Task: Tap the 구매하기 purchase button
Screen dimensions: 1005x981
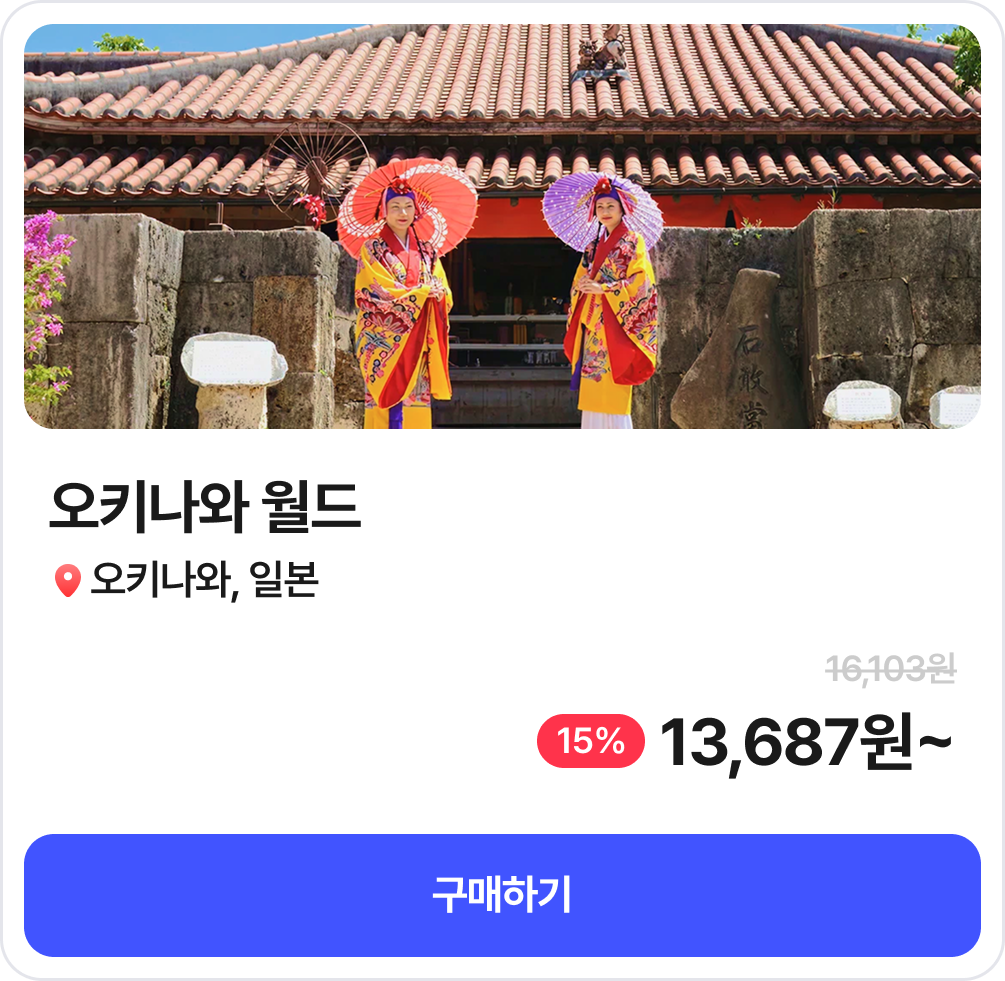Action: coord(502,895)
